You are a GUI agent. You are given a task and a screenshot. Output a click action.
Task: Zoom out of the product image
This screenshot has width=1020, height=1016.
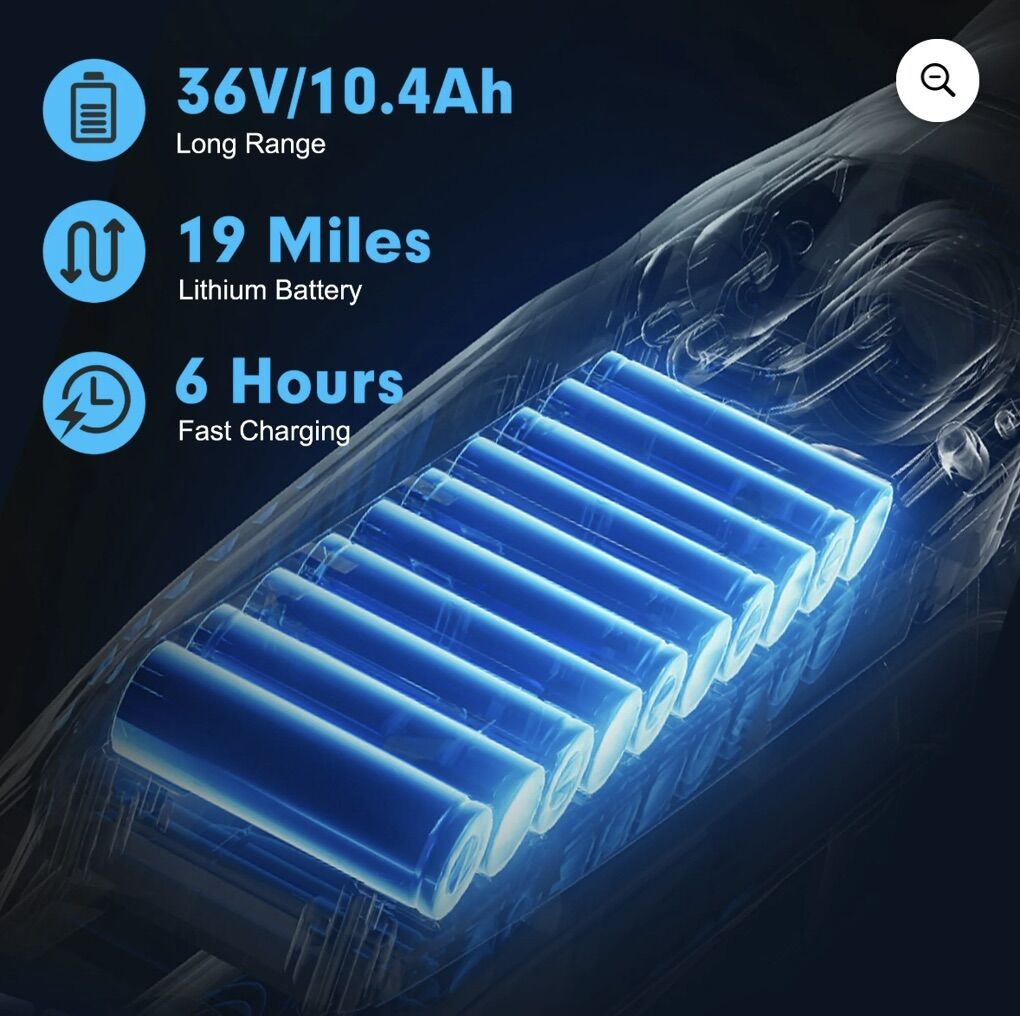[x=937, y=80]
